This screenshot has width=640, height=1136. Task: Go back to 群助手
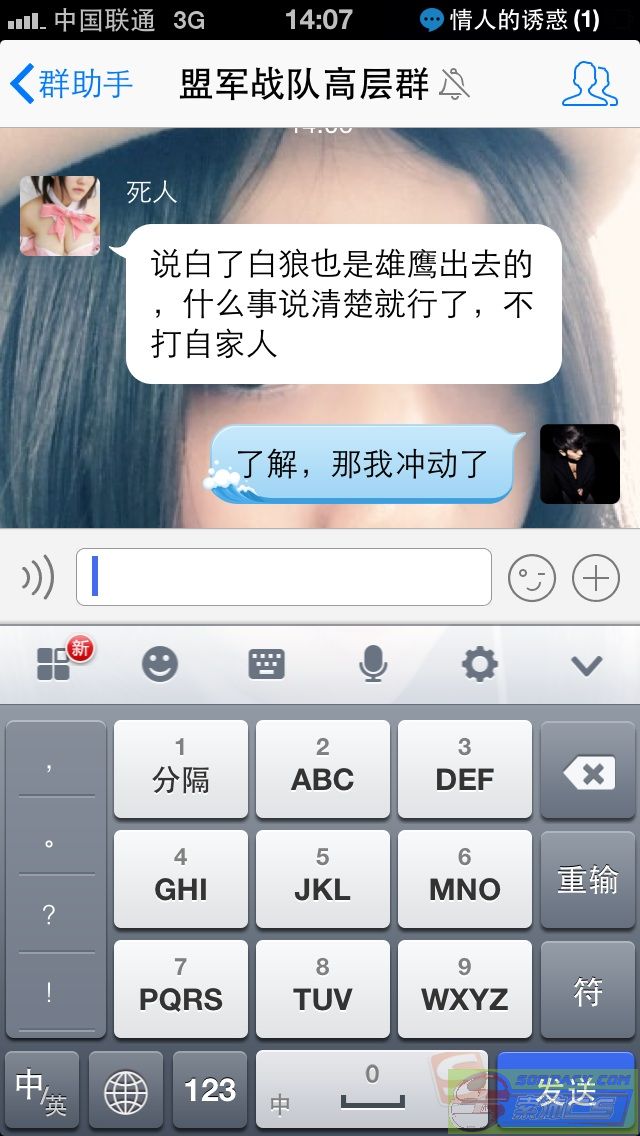click(72, 84)
